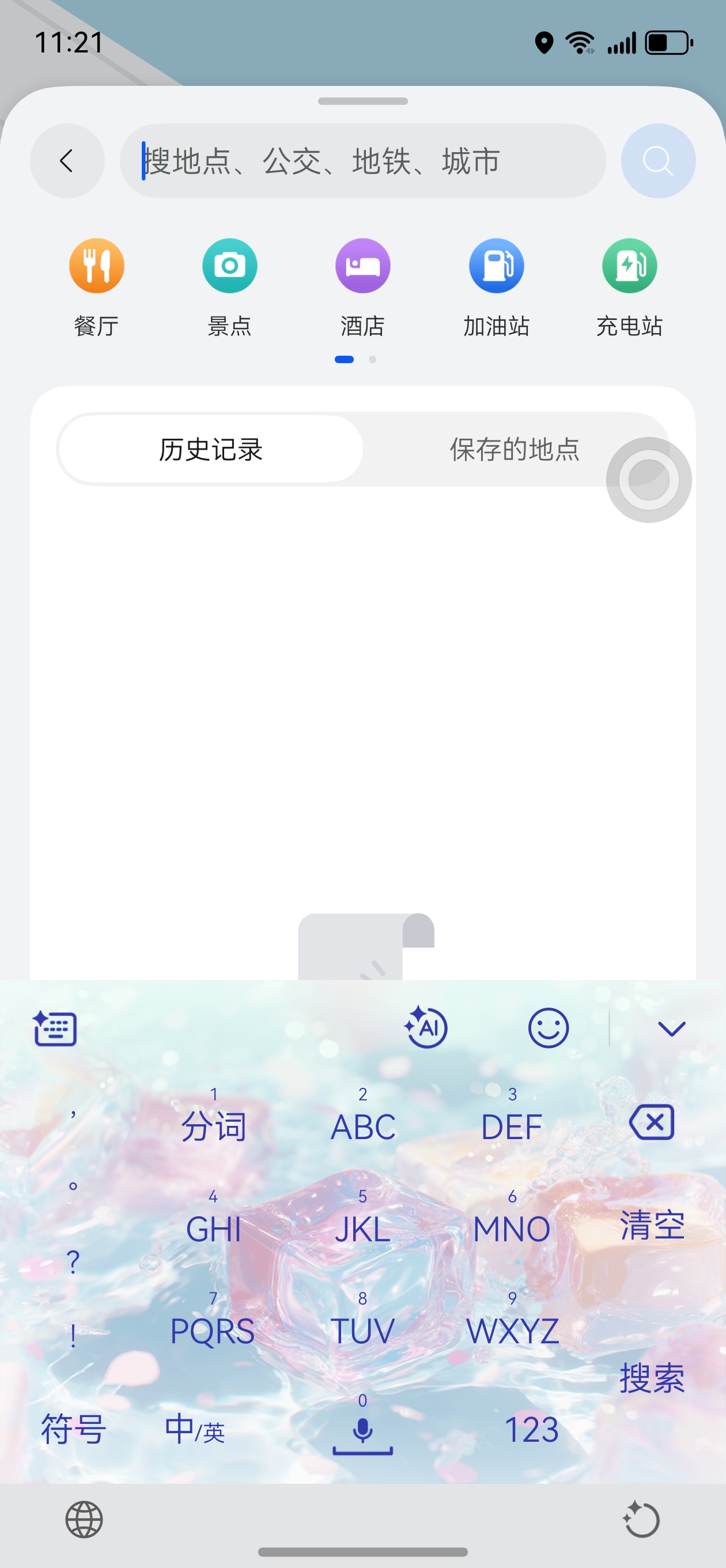This screenshot has height=1568, width=726.
Task: Open the emoji picker on keyboard
Action: 549,1028
